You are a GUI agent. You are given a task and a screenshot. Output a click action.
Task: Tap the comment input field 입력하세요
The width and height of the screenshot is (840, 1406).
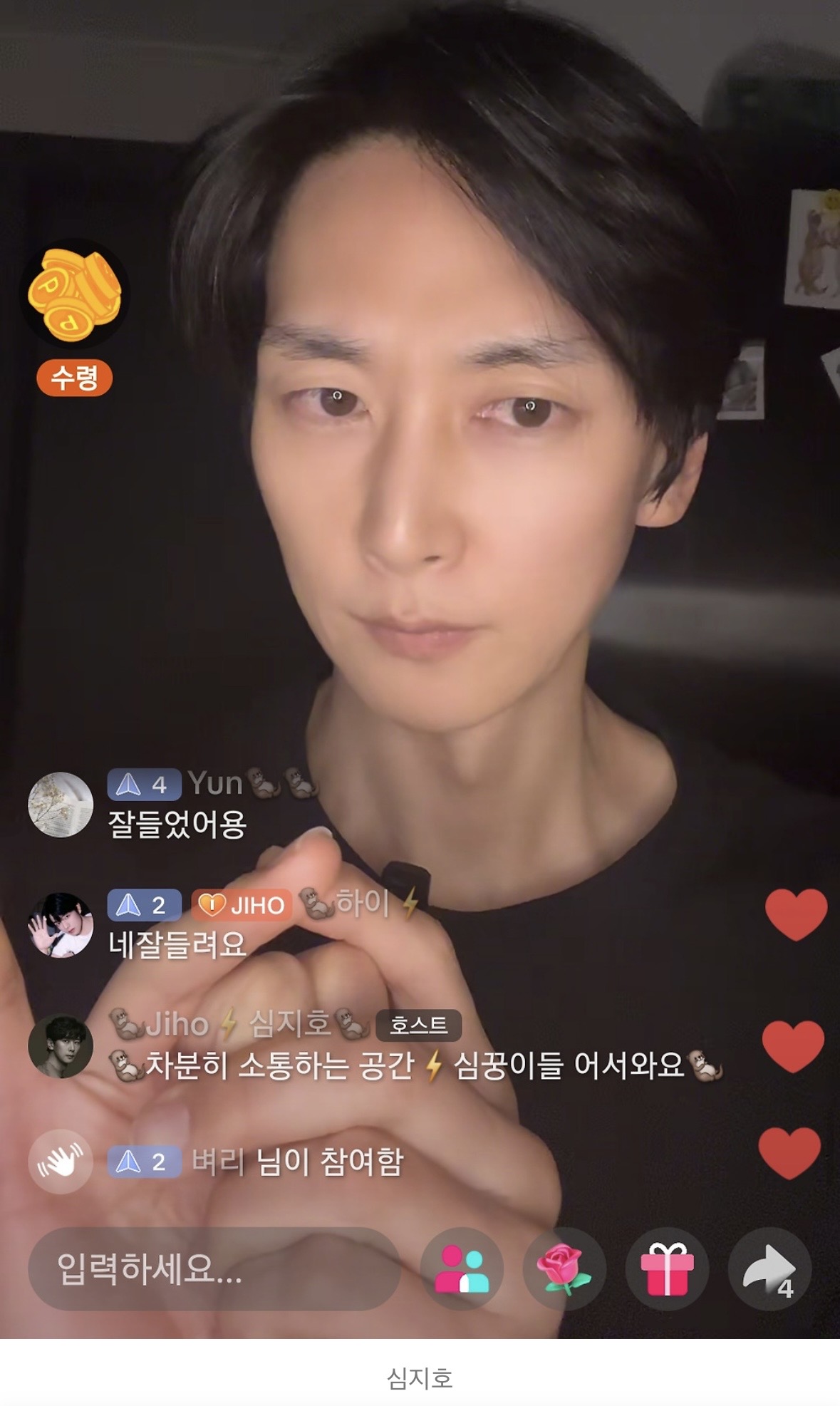pyautogui.click(x=214, y=1269)
